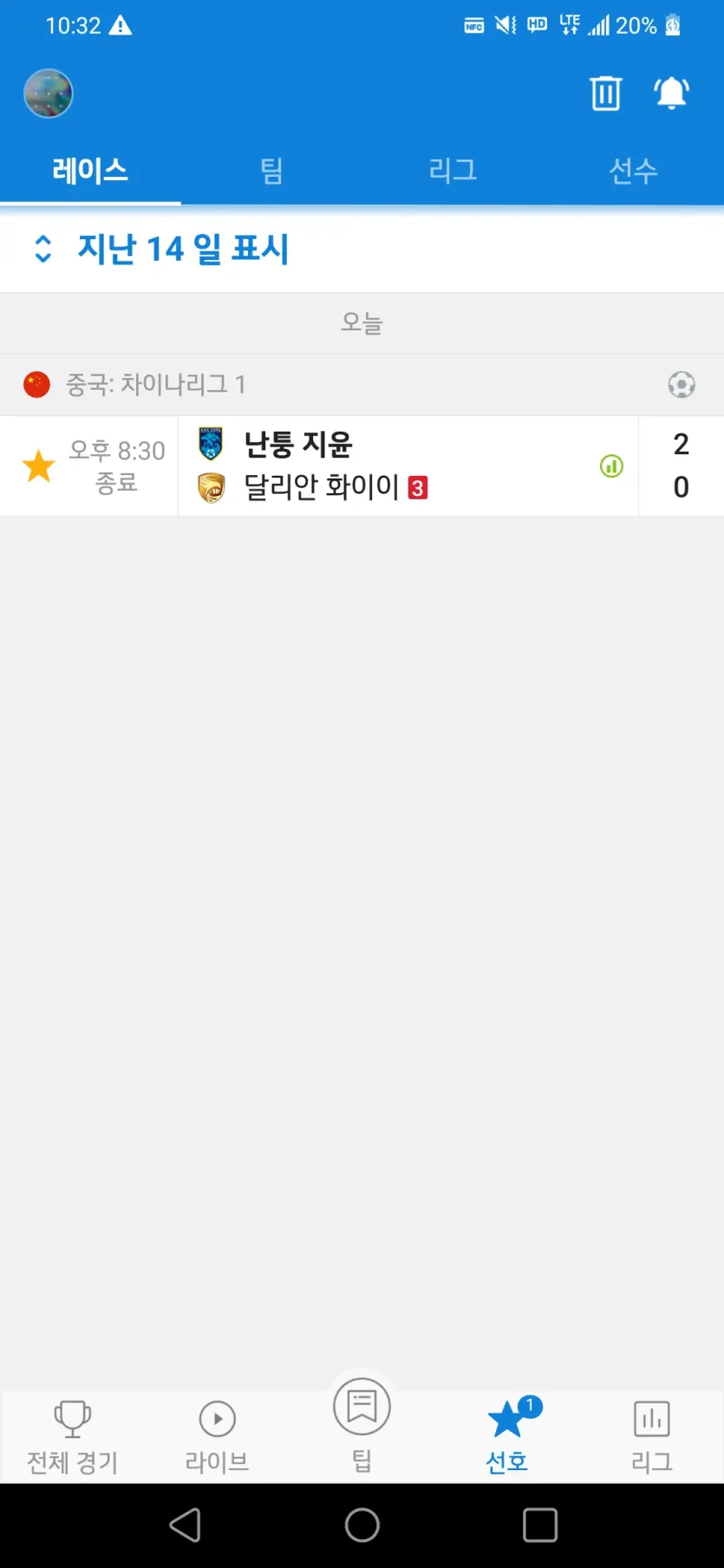Open 리그 in the bottom navigation
Image resolution: width=724 pixels, height=1568 pixels.
pyautogui.click(x=651, y=1437)
